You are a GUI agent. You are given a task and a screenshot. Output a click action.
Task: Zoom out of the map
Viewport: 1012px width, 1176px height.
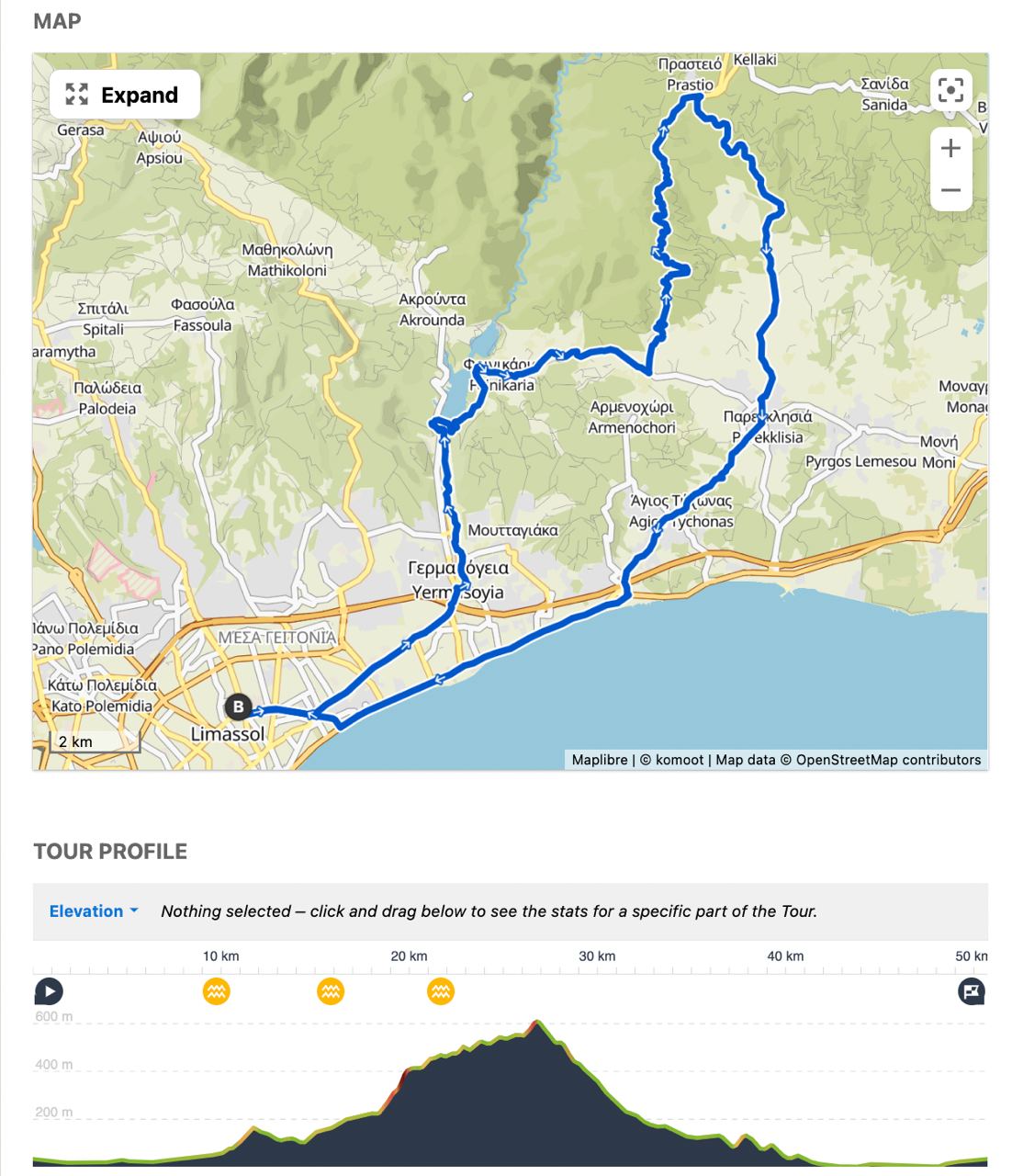[x=950, y=191]
